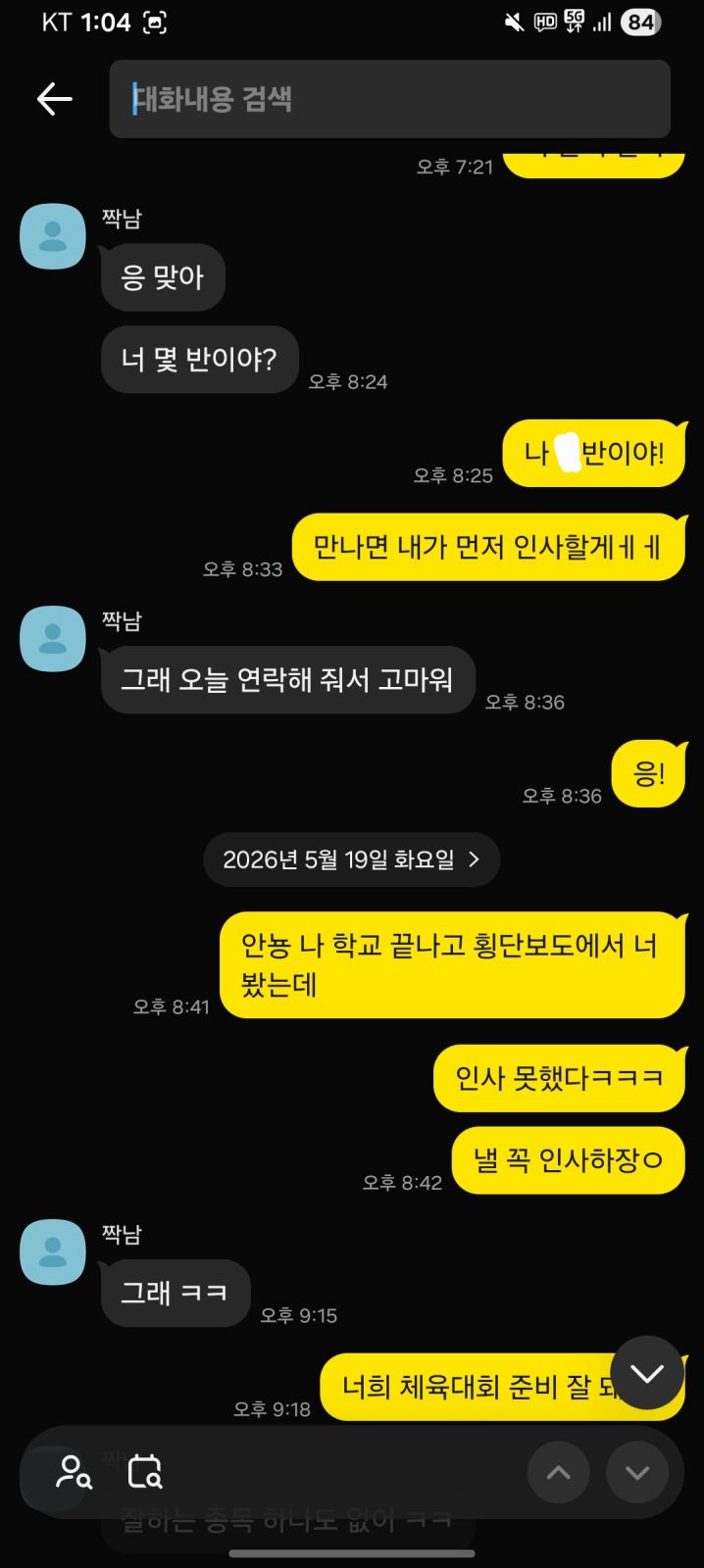Open 짝남's profile avatar above "응 맞아"
Screen dimensions: 704x1568
point(53,236)
